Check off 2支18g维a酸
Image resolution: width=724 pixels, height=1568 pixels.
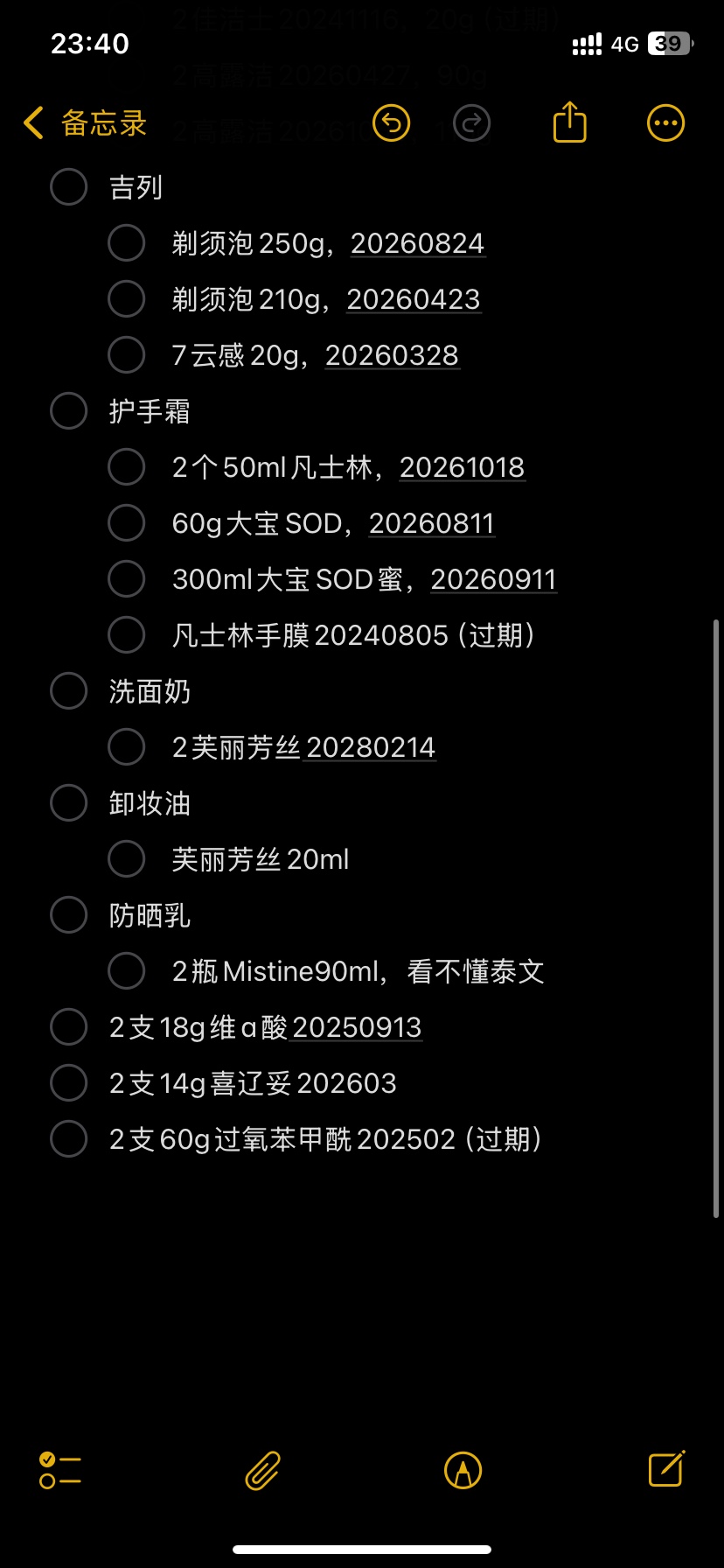[x=69, y=1027]
